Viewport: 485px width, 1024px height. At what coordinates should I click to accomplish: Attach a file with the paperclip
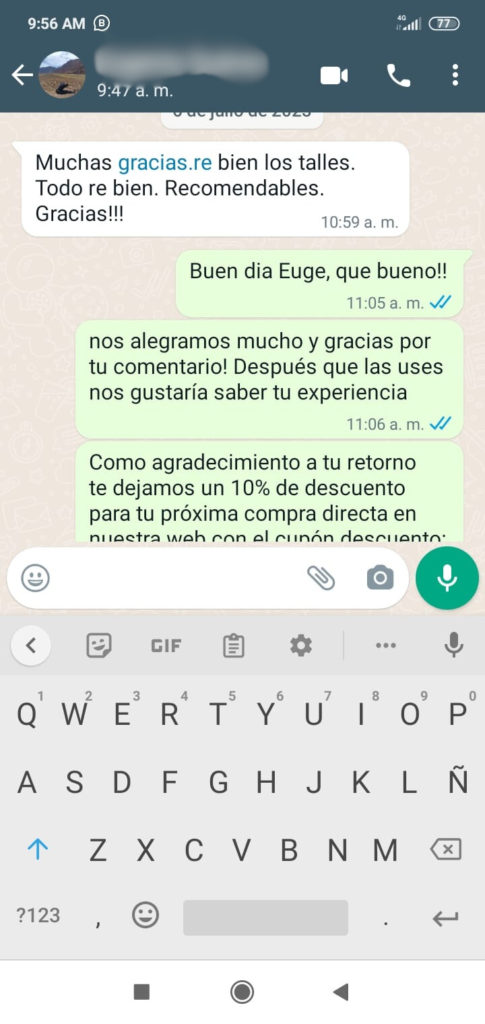pos(321,577)
